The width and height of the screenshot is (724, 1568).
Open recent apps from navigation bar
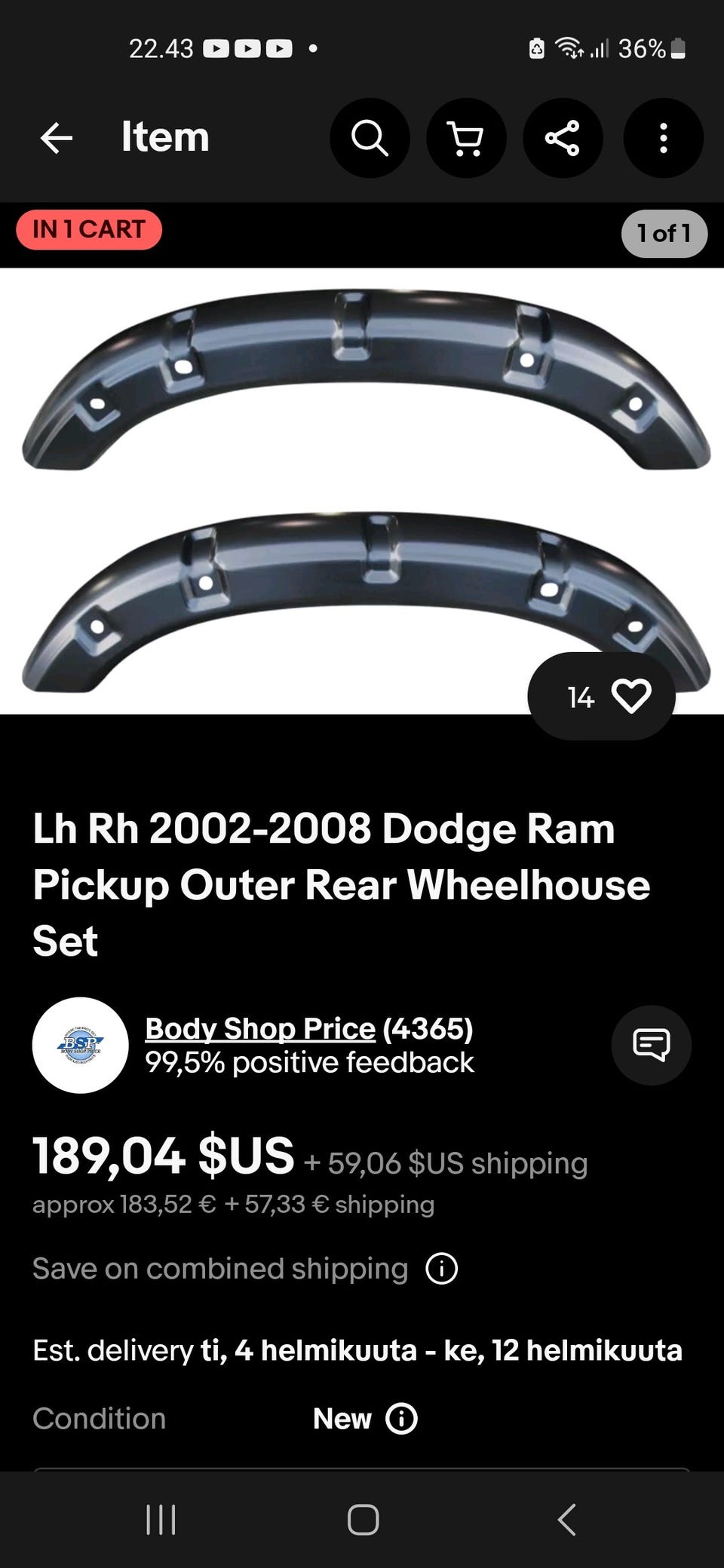pyautogui.click(x=161, y=1520)
